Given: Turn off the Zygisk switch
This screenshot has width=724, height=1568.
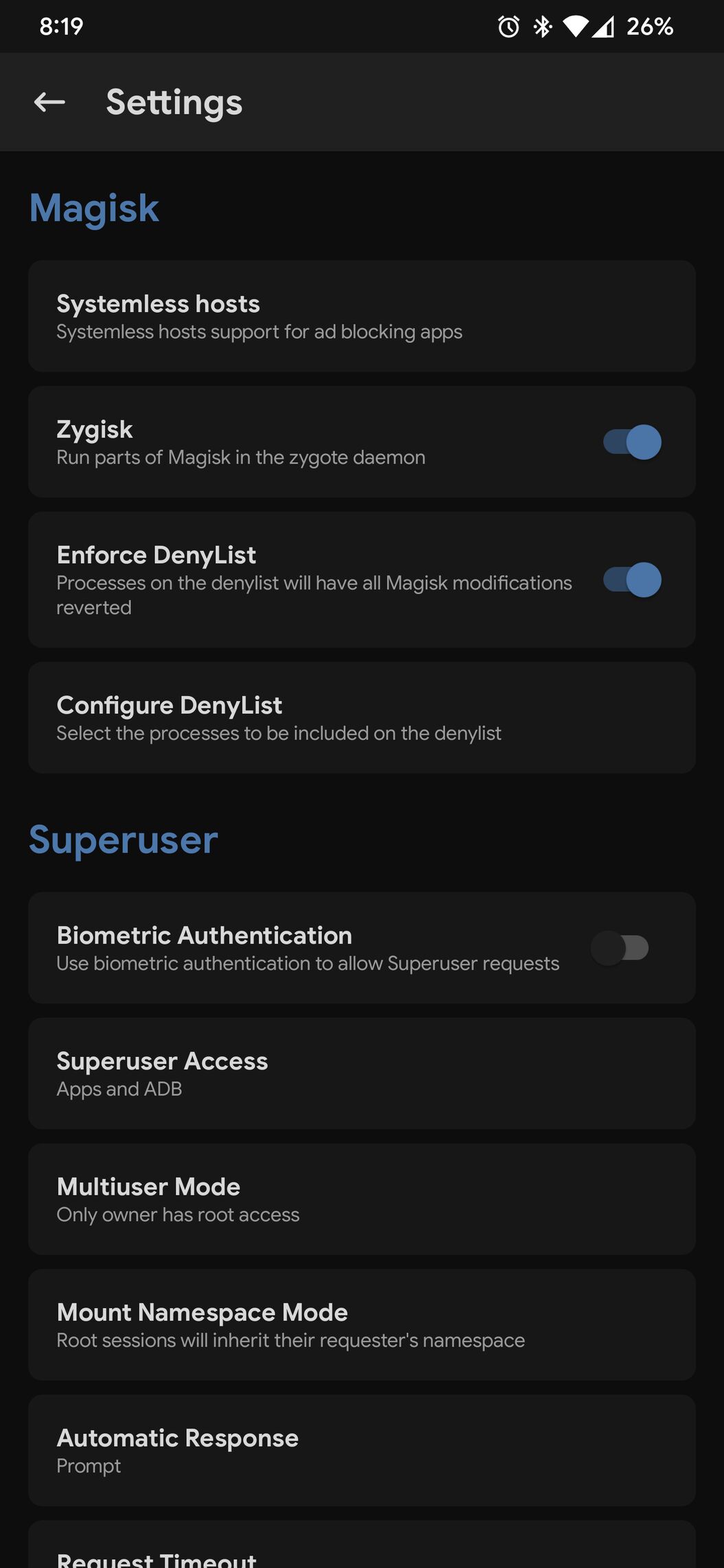Looking at the screenshot, I should 632,442.
